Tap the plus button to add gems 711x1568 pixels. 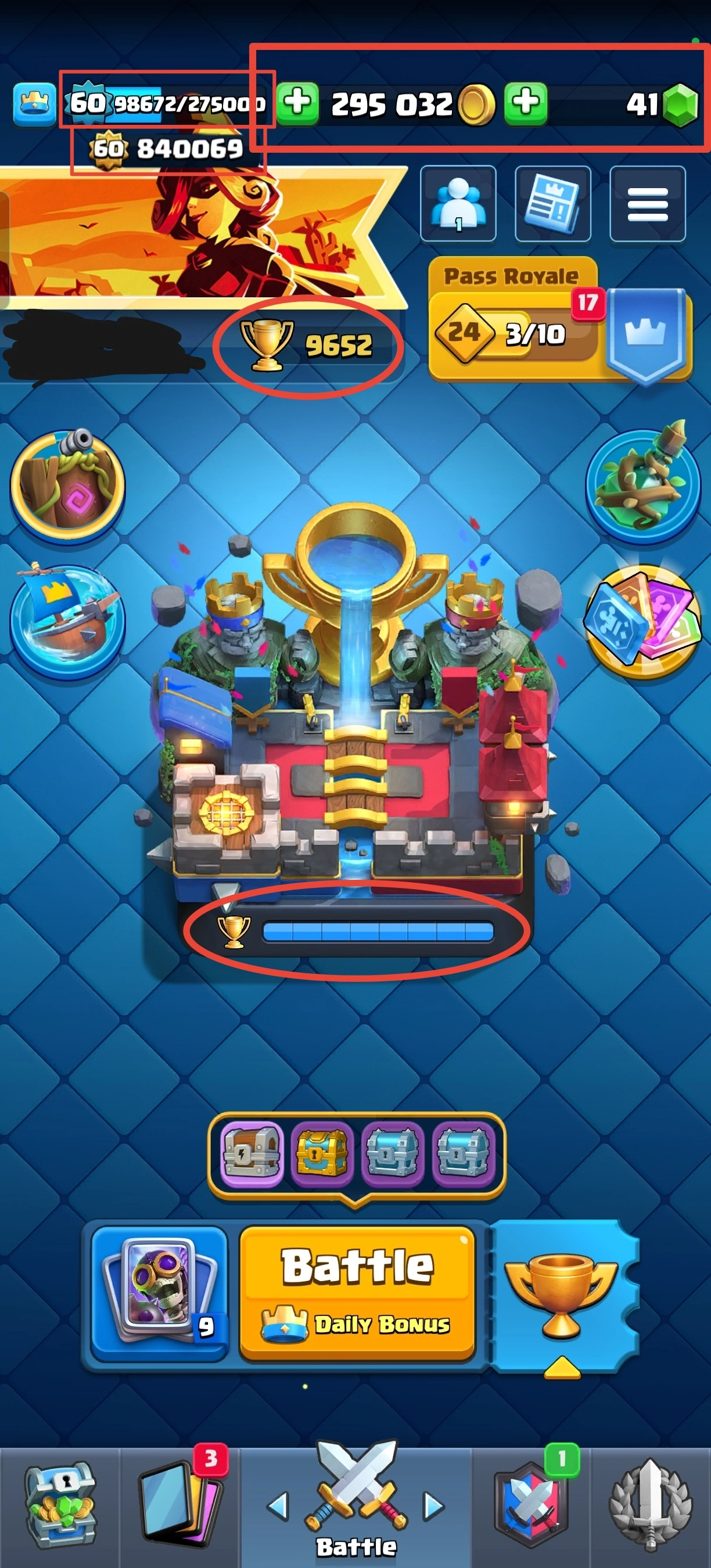click(x=525, y=103)
